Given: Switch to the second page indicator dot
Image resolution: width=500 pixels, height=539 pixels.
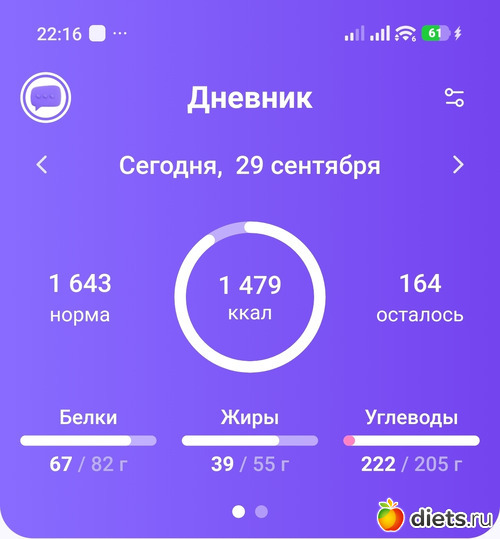Looking at the screenshot, I should point(261,512).
